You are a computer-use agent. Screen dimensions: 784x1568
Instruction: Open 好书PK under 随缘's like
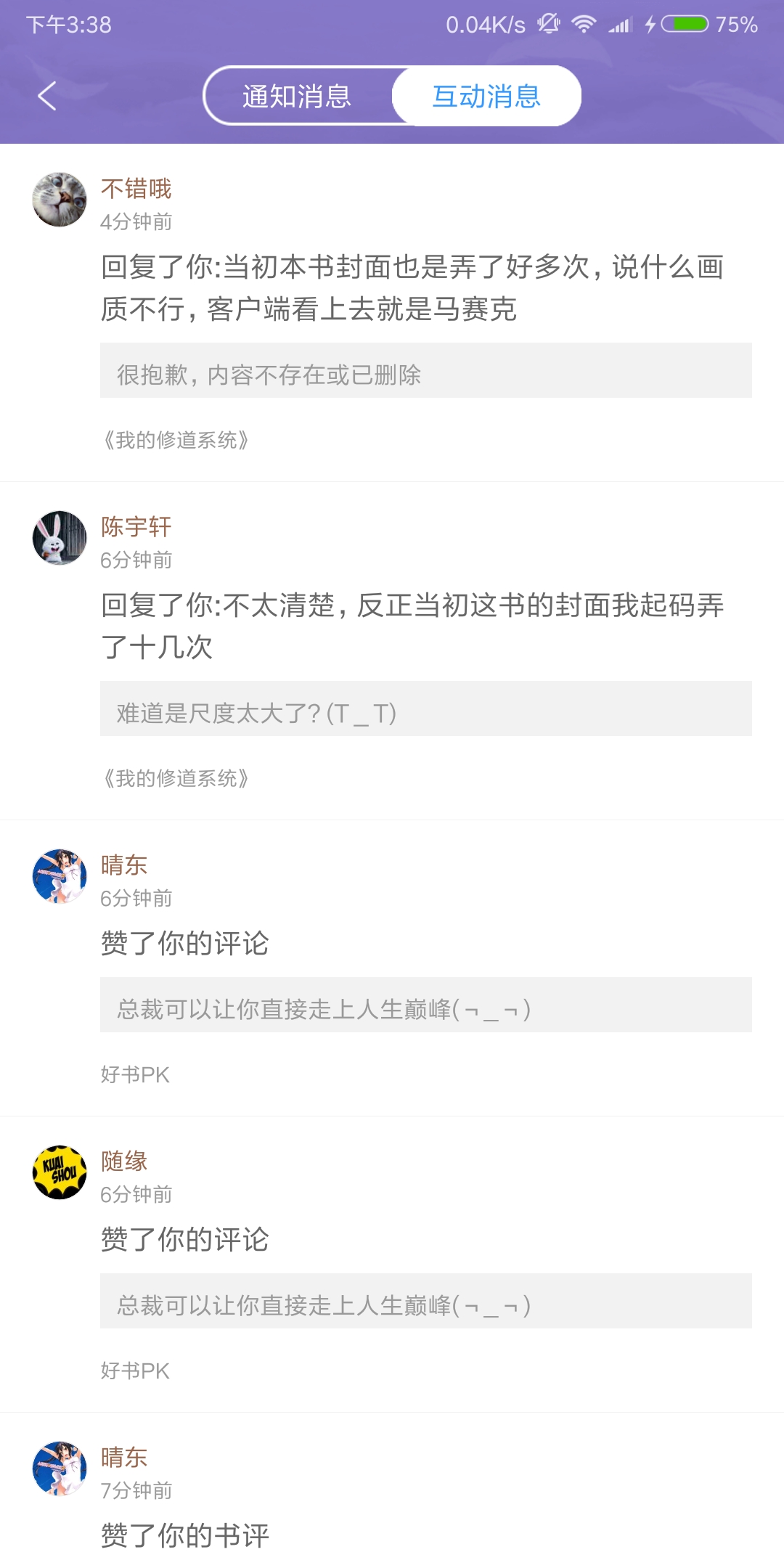click(135, 1371)
